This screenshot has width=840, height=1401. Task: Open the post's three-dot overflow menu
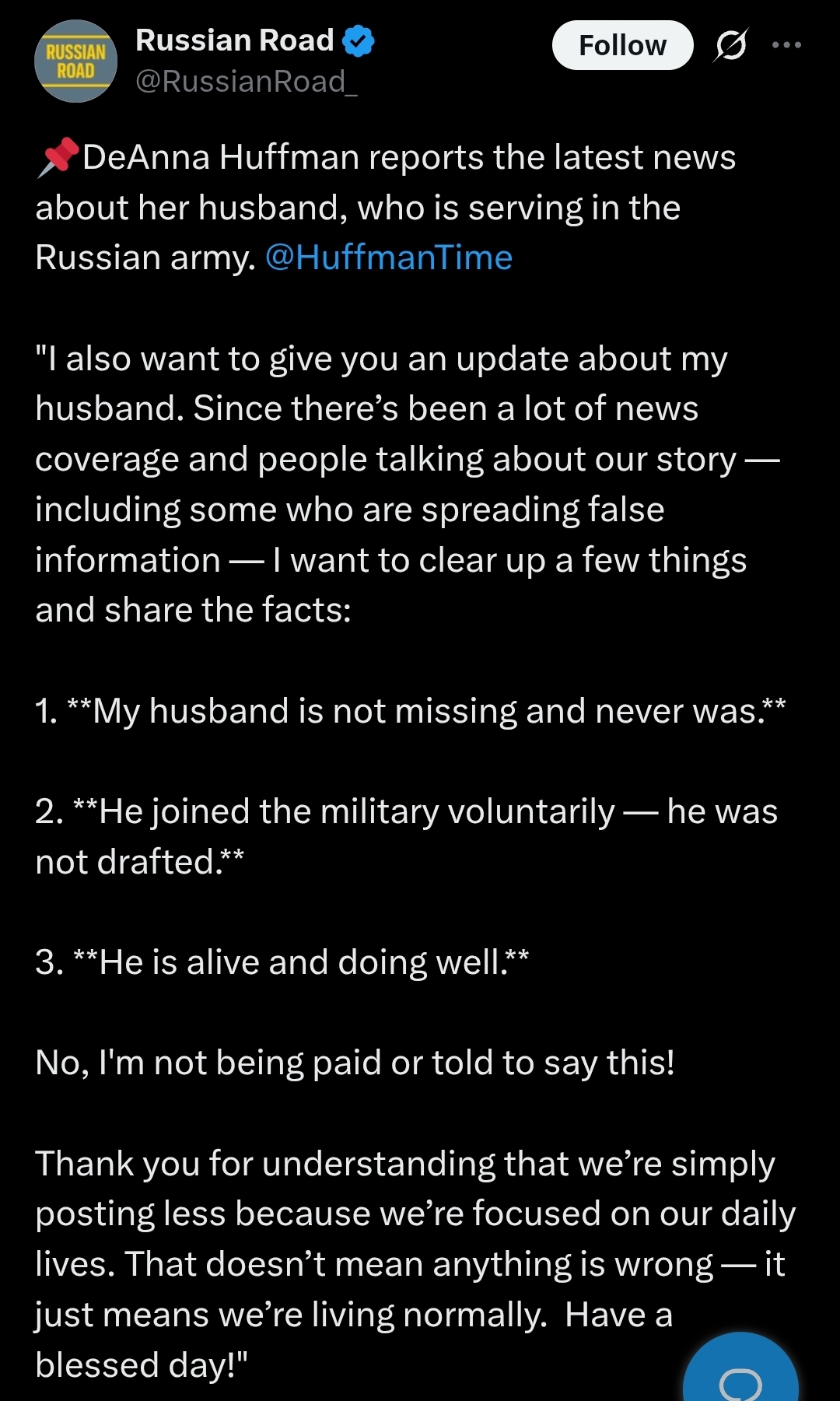point(786,45)
